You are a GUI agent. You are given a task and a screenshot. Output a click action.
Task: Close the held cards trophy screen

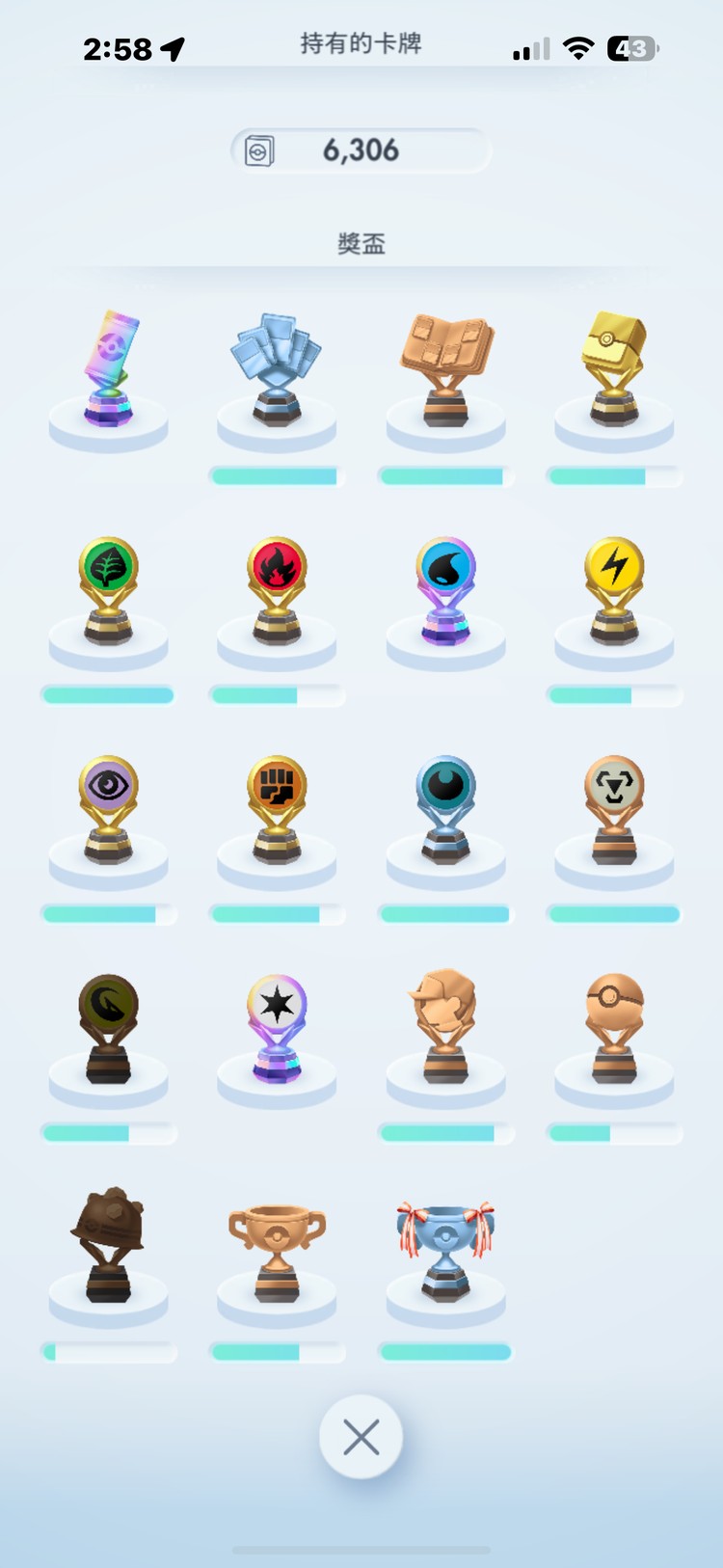click(361, 1437)
